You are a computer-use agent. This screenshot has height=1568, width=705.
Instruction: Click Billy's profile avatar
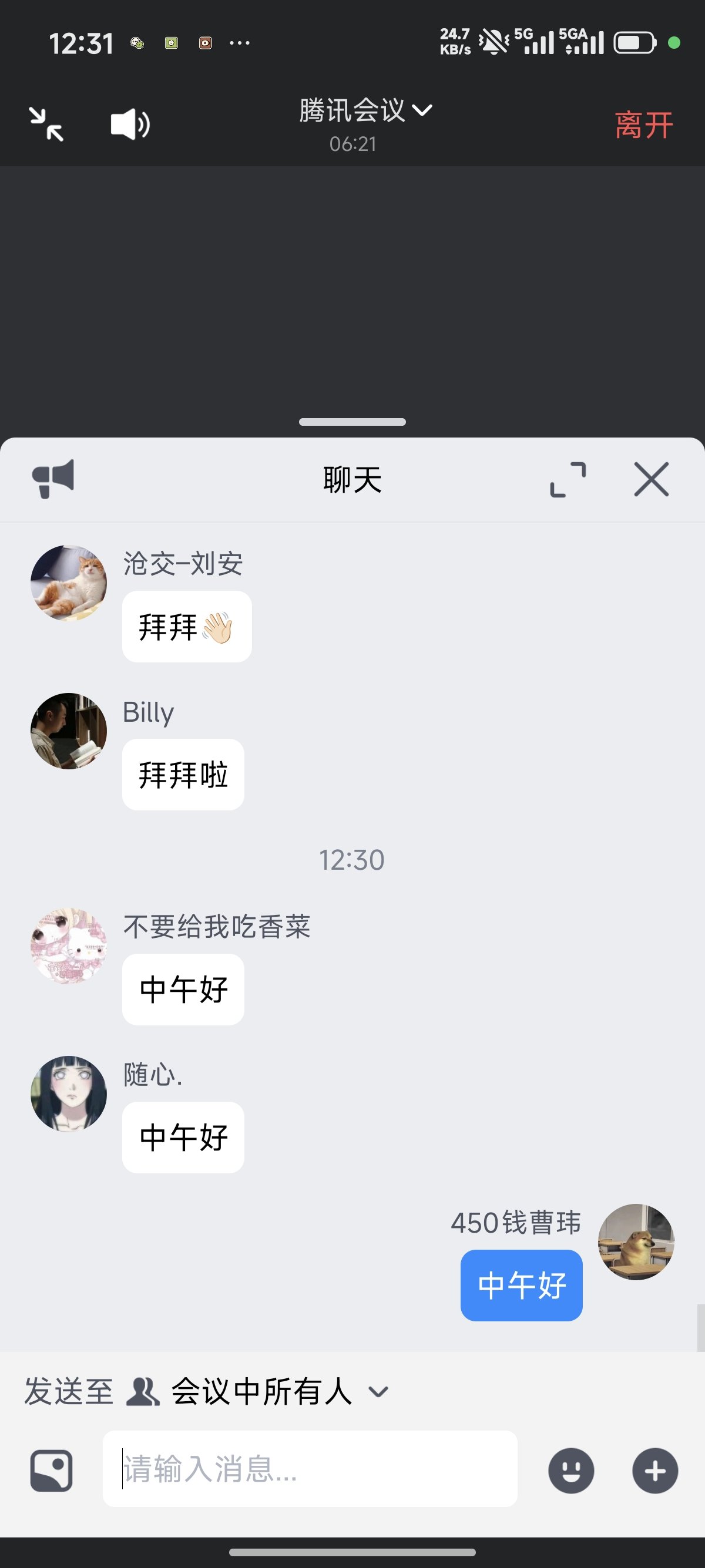tap(68, 732)
